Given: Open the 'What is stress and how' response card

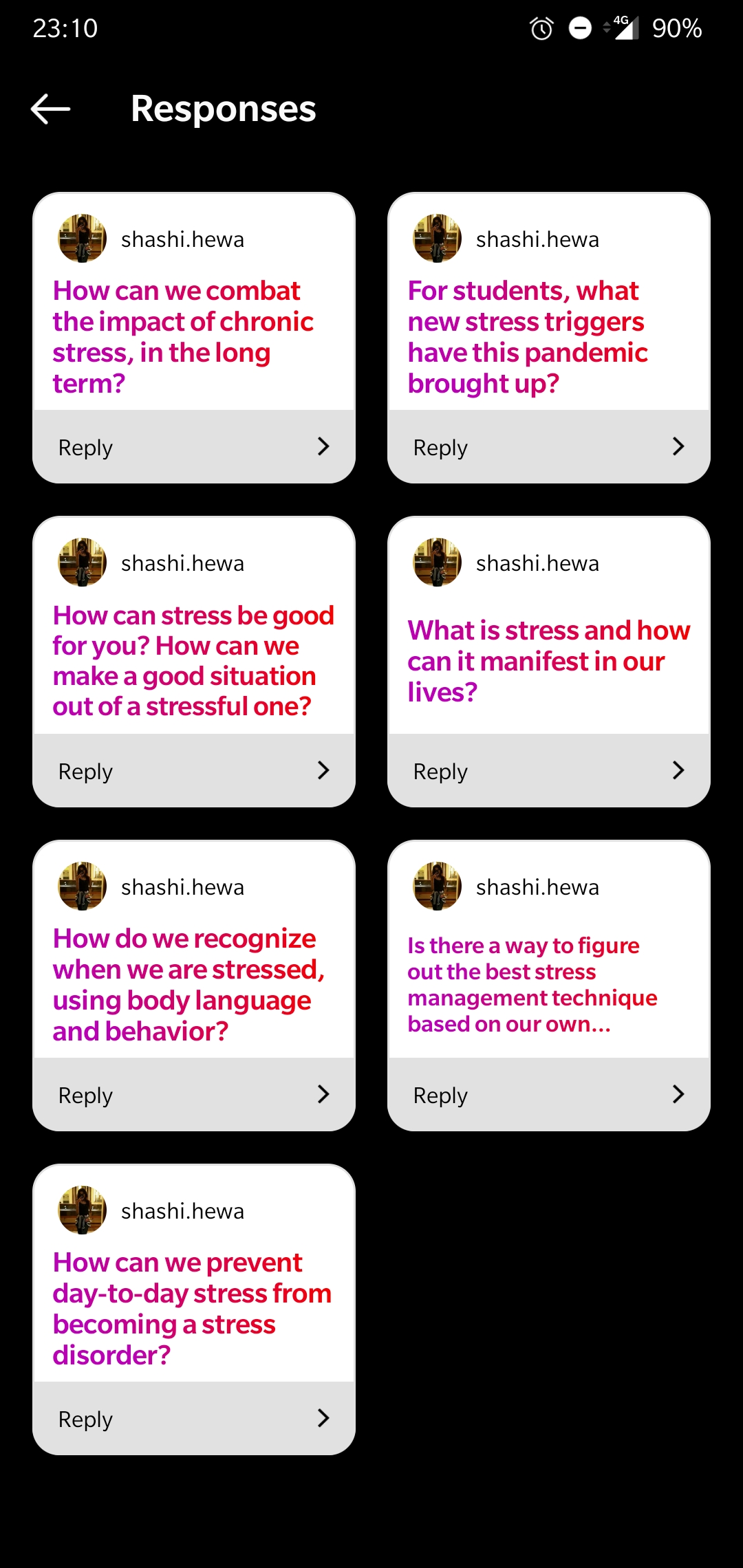Looking at the screenshot, I should click(x=548, y=660).
